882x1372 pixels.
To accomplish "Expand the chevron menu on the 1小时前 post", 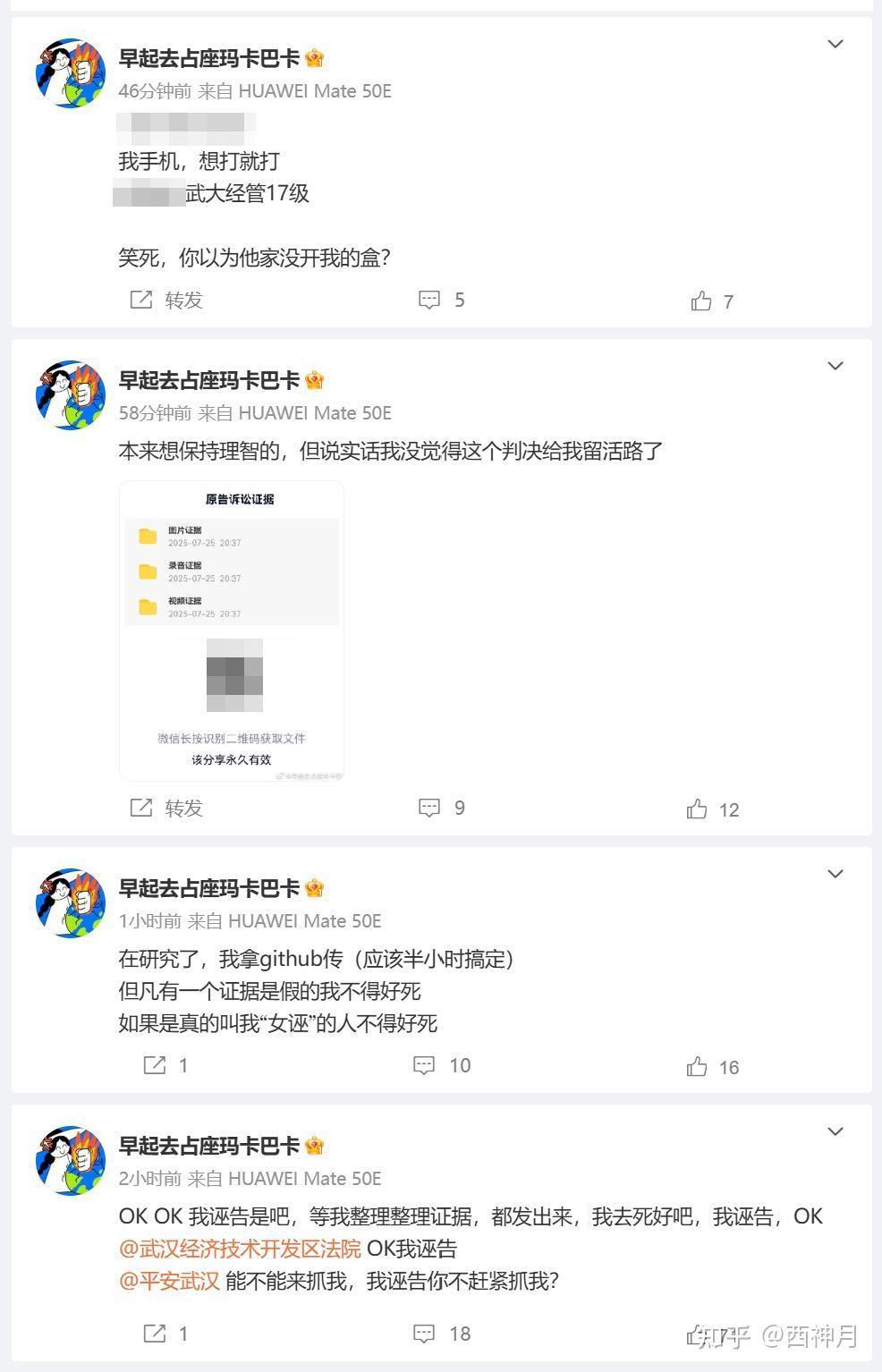I will pyautogui.click(x=835, y=874).
